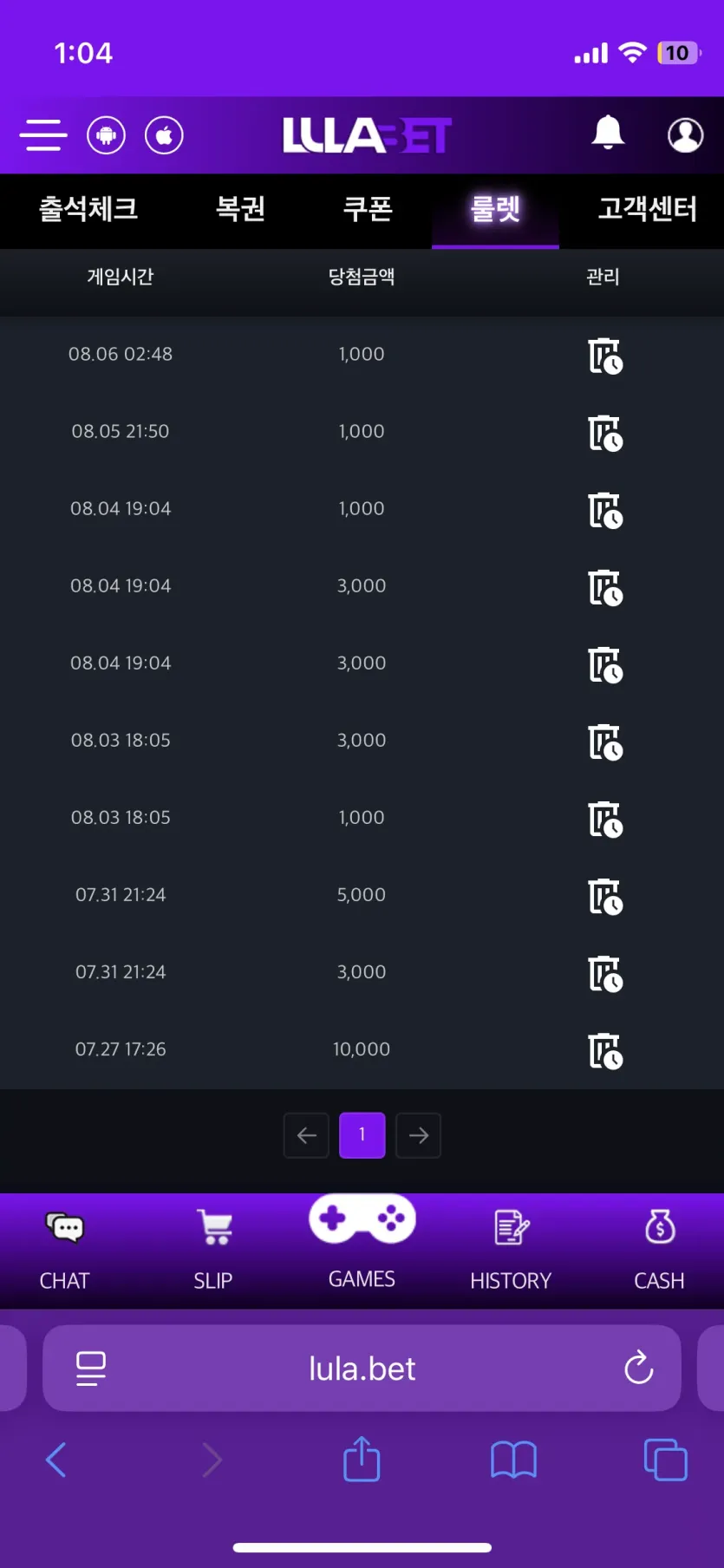The width and height of the screenshot is (724, 1568).
Task: Delete the 08.05 21:50 record
Action: click(604, 433)
